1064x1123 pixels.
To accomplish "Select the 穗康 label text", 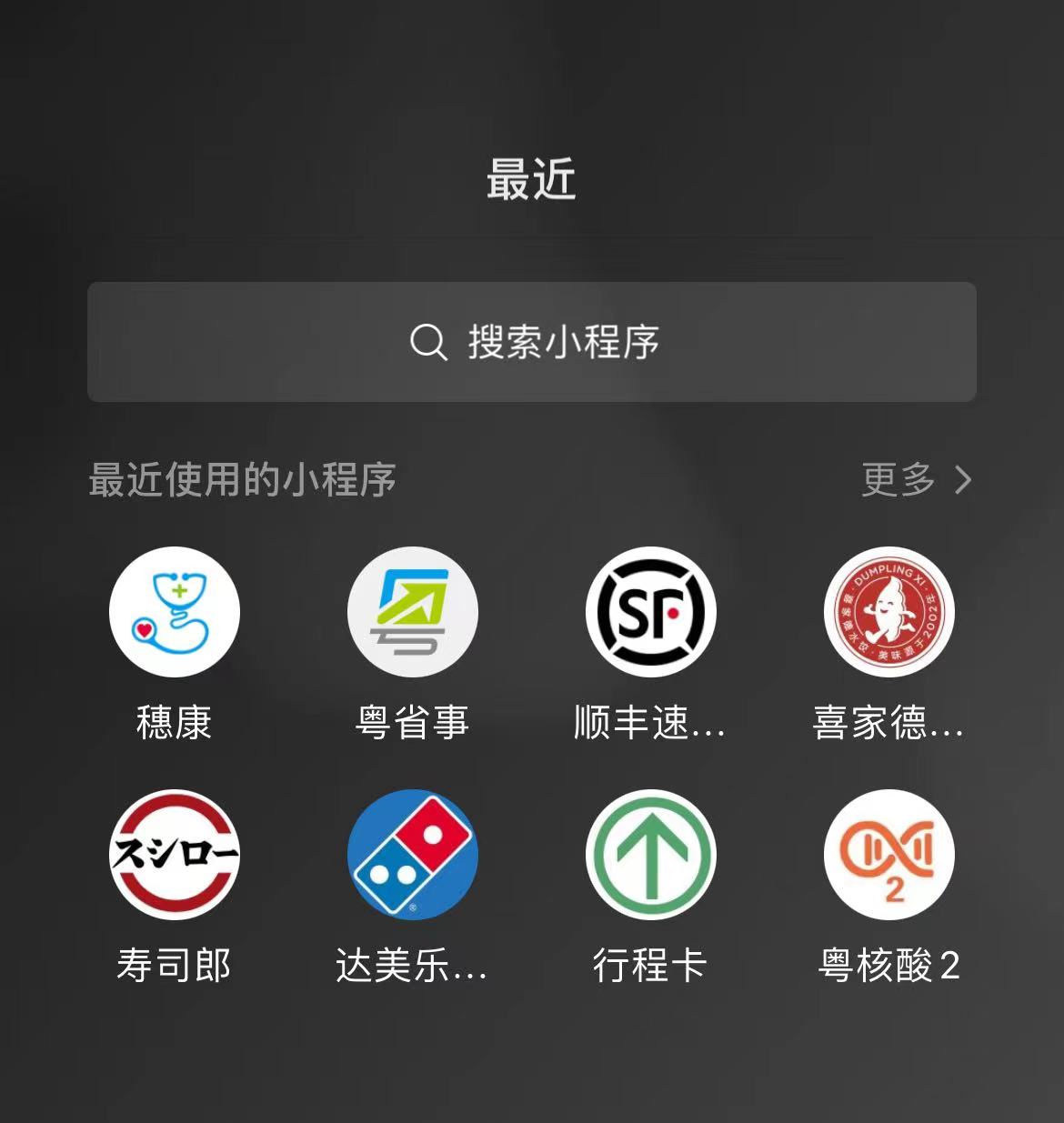I will [x=175, y=725].
